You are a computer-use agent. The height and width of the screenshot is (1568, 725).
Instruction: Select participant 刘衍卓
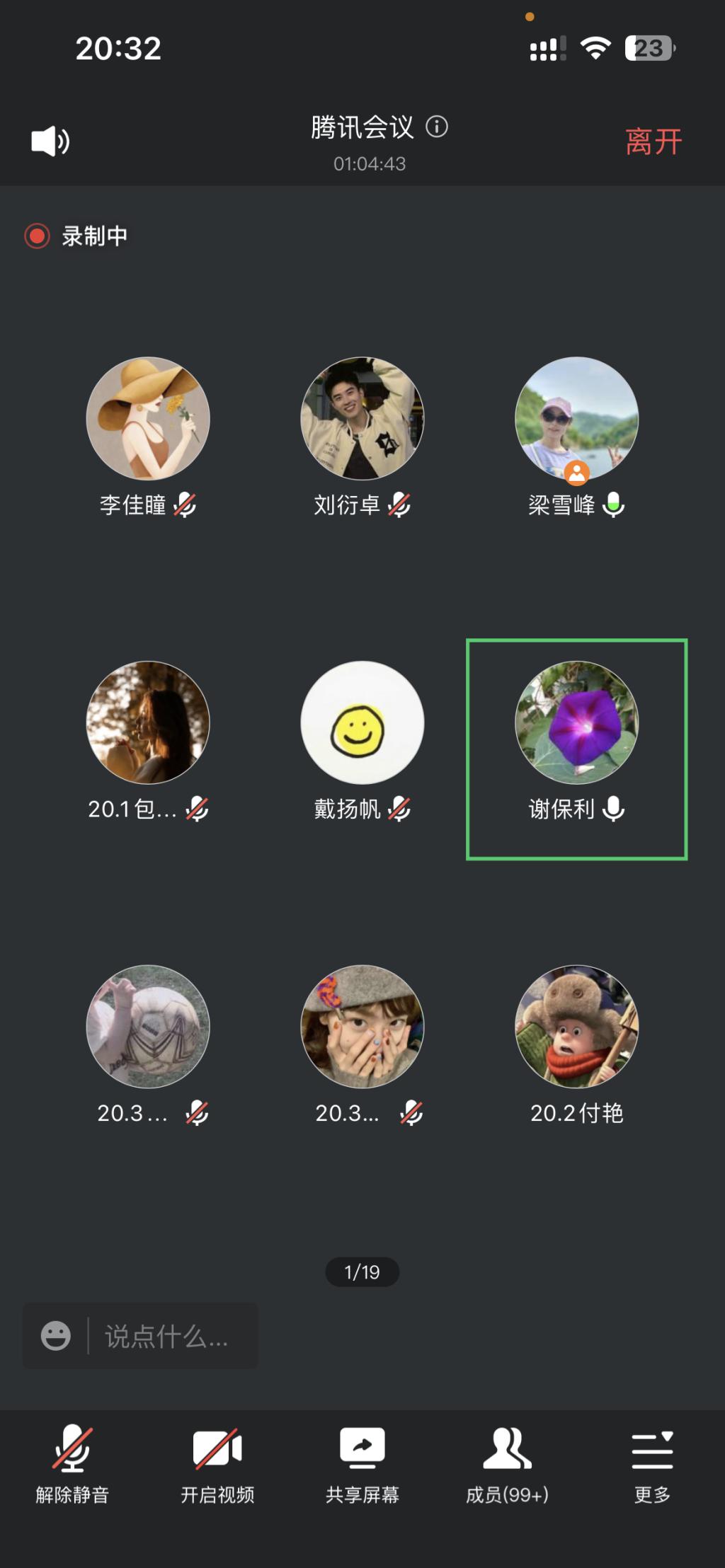[362, 419]
